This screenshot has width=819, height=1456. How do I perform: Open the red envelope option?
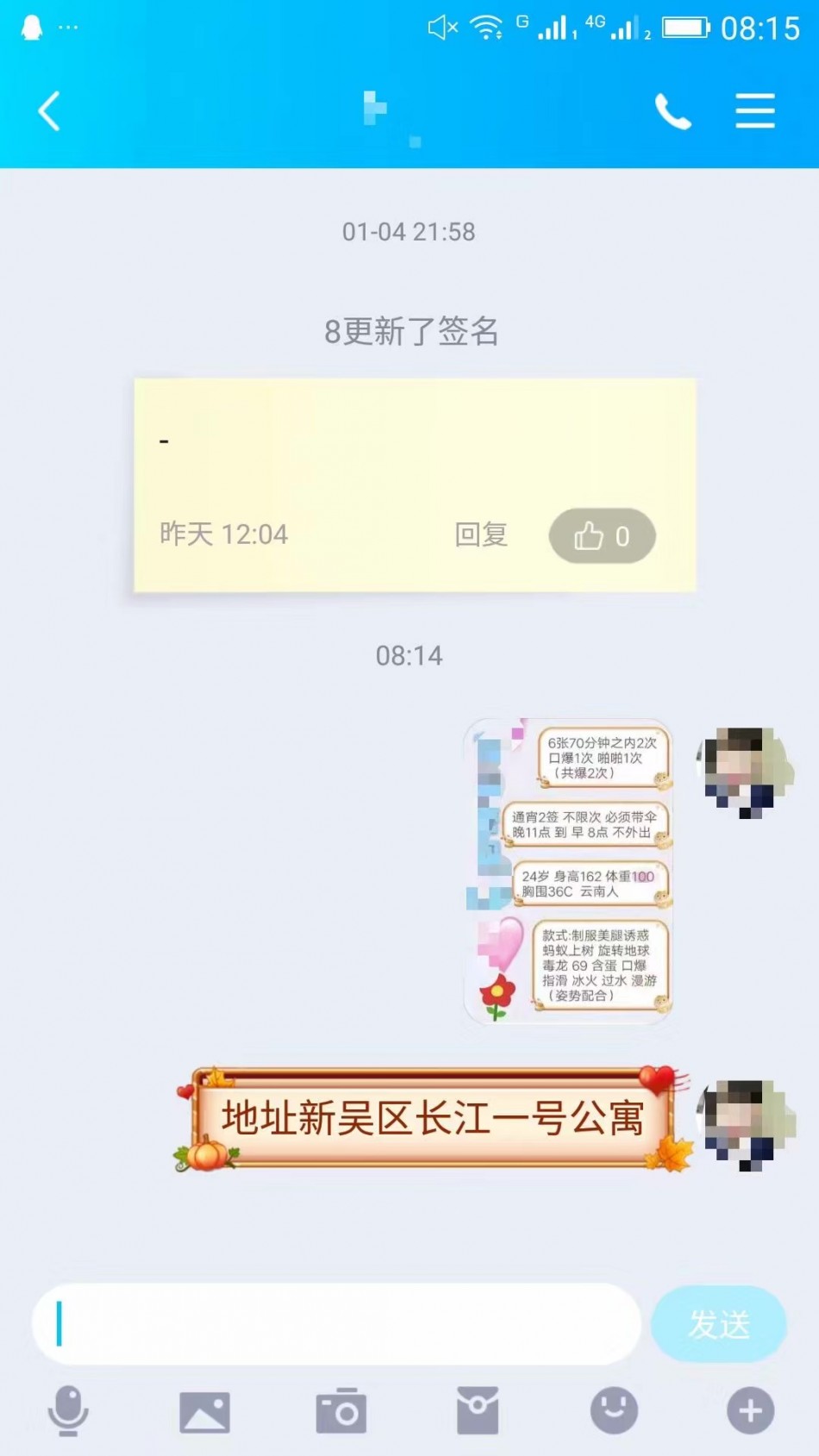click(478, 1411)
